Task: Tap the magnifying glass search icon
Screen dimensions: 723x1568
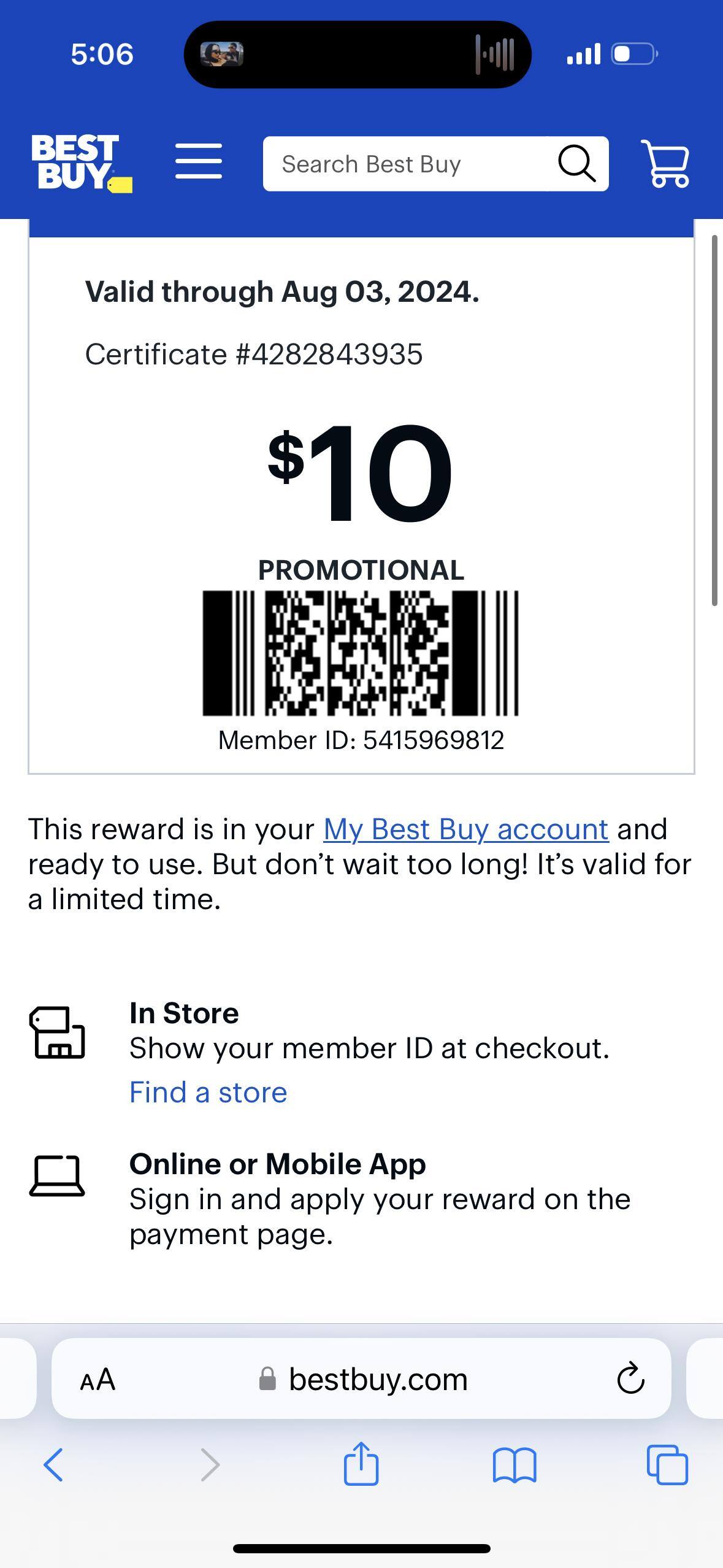Action: click(577, 163)
